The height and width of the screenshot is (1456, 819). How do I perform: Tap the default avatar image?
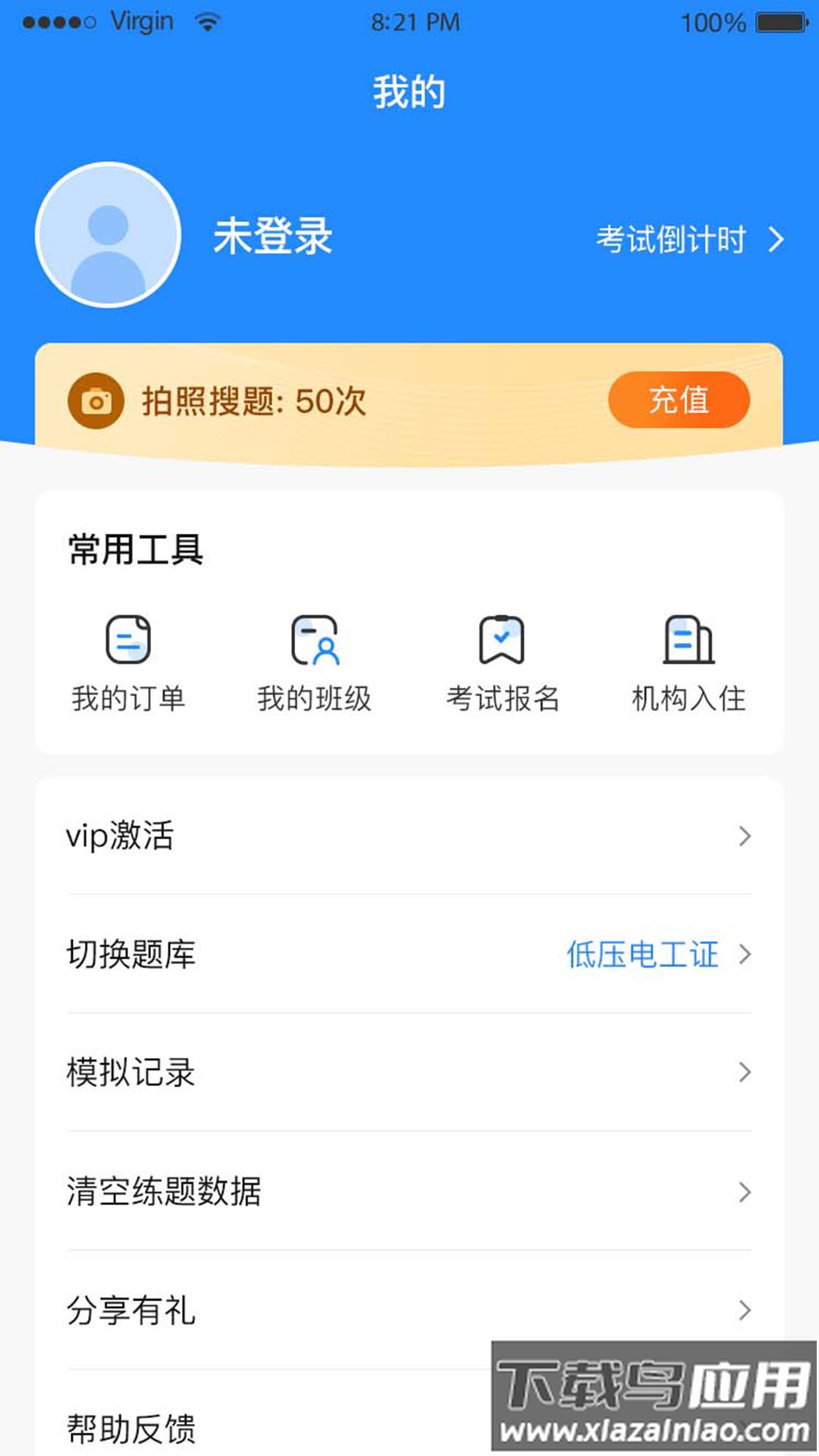click(108, 235)
